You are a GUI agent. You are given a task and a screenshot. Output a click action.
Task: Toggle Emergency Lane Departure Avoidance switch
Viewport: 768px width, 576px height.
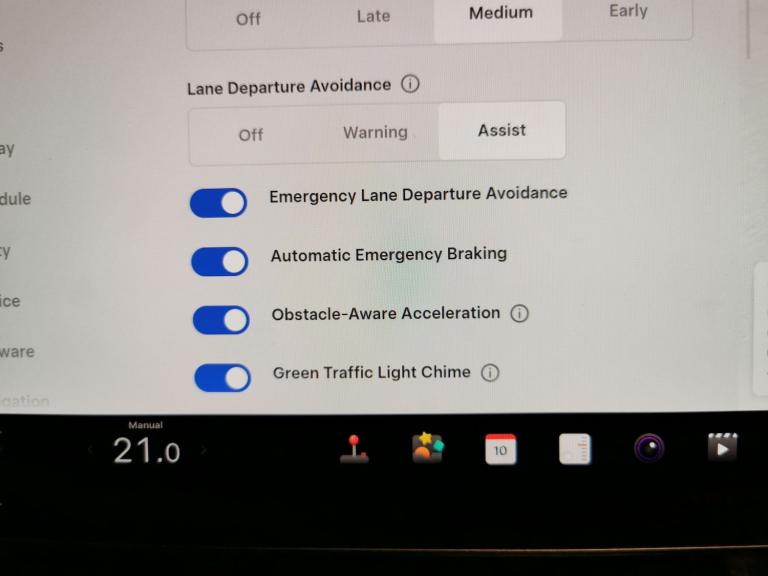point(219,203)
